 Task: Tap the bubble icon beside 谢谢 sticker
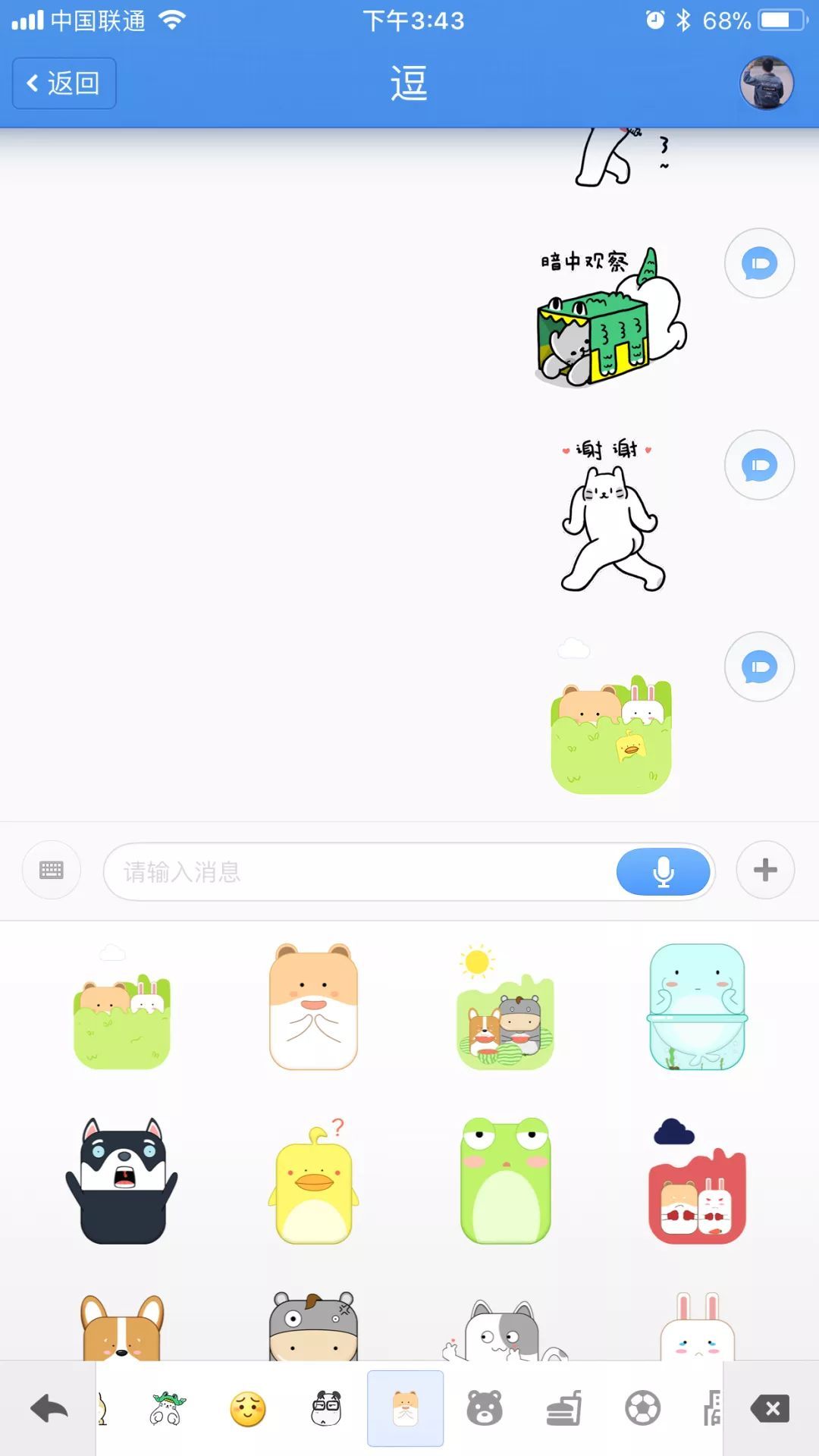(759, 465)
